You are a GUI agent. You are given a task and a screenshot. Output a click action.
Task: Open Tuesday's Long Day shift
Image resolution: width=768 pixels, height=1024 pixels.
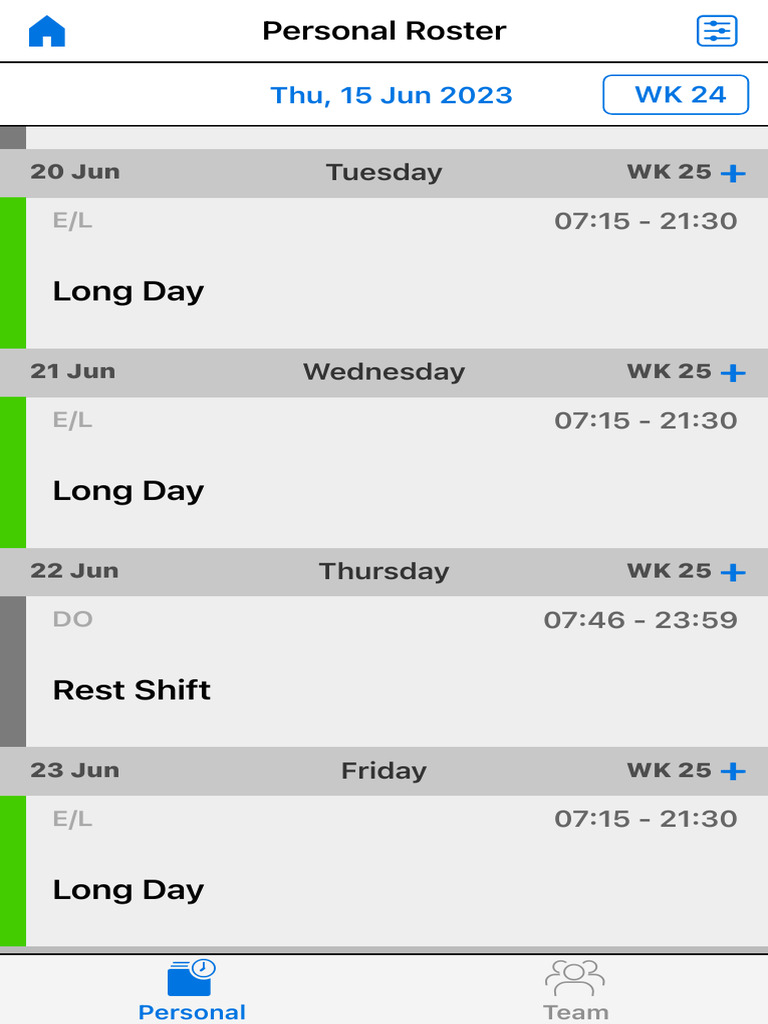click(384, 273)
